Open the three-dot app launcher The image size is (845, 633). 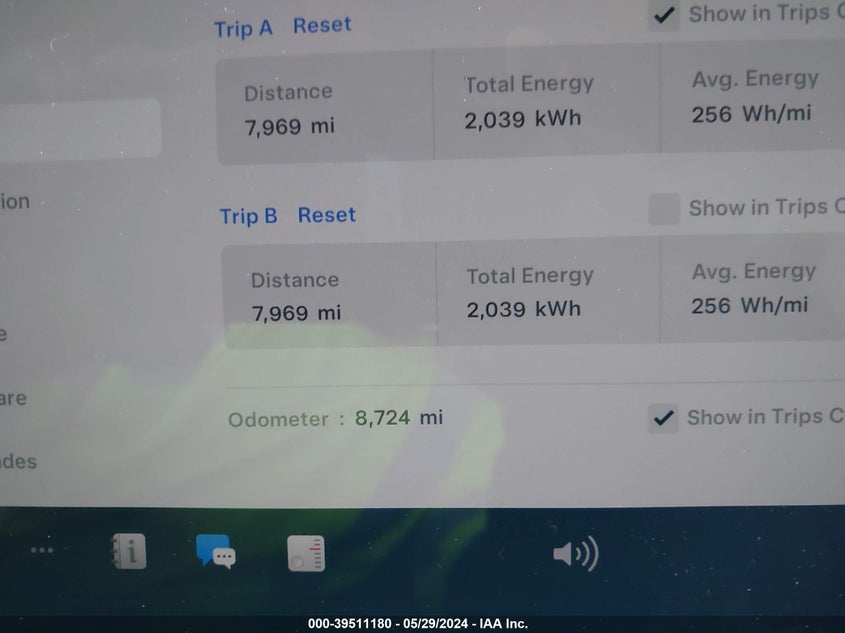[x=41, y=551]
